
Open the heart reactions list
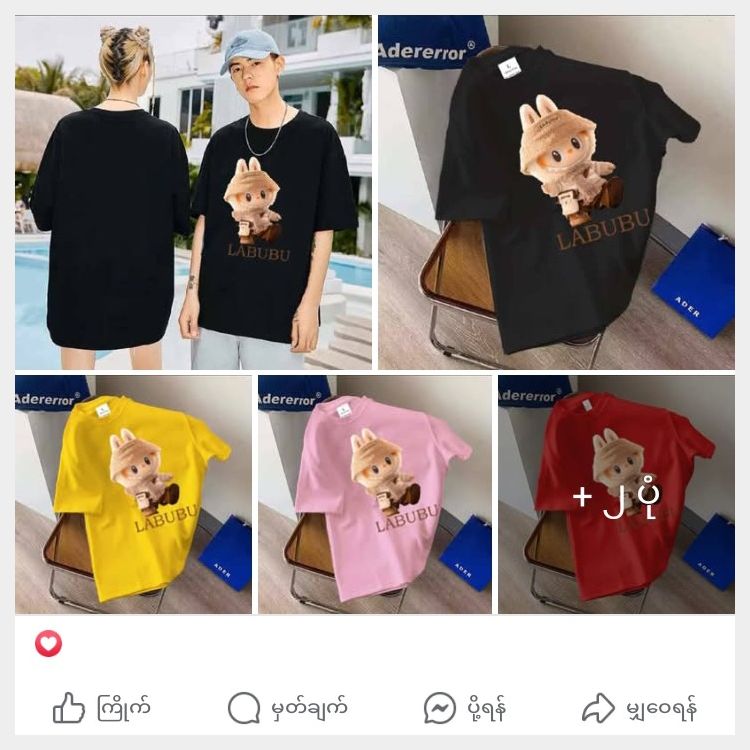click(x=48, y=644)
